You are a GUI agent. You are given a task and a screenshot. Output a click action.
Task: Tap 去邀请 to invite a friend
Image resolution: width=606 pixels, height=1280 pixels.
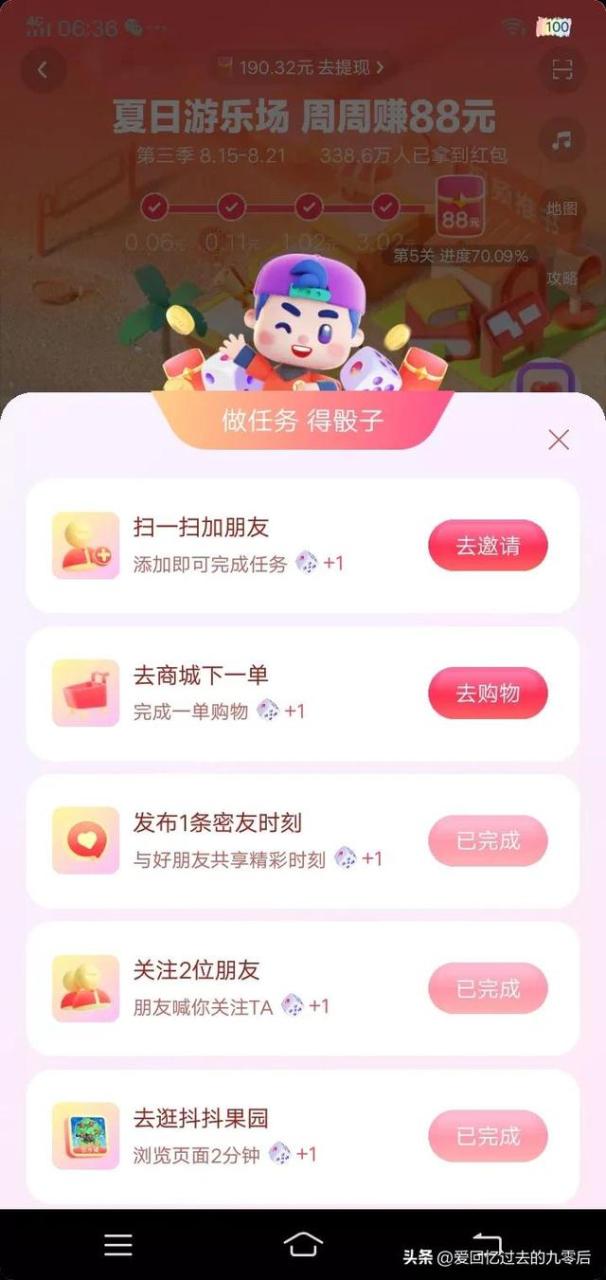(x=488, y=546)
